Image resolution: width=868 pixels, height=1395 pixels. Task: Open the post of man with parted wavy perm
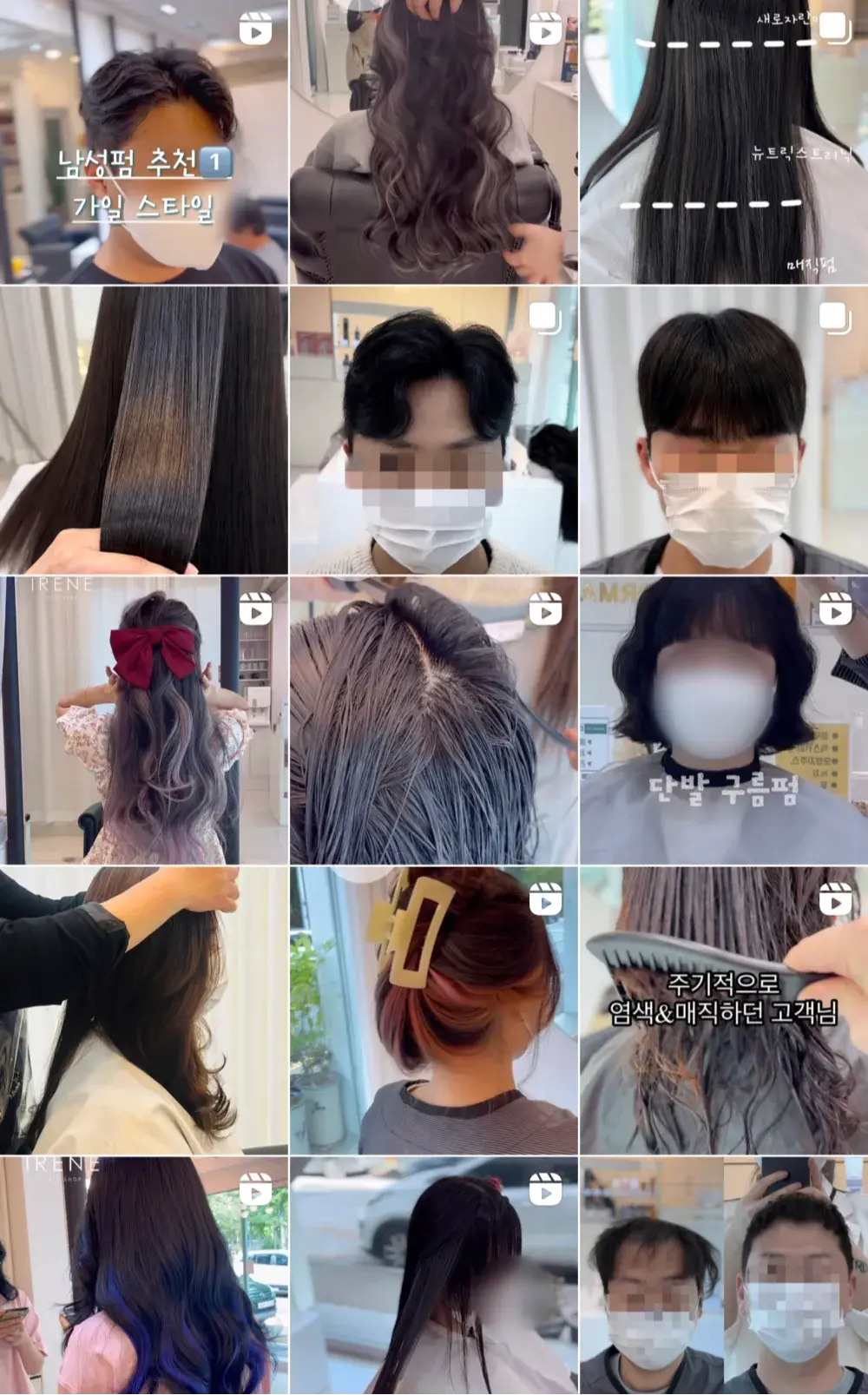[x=433, y=431]
